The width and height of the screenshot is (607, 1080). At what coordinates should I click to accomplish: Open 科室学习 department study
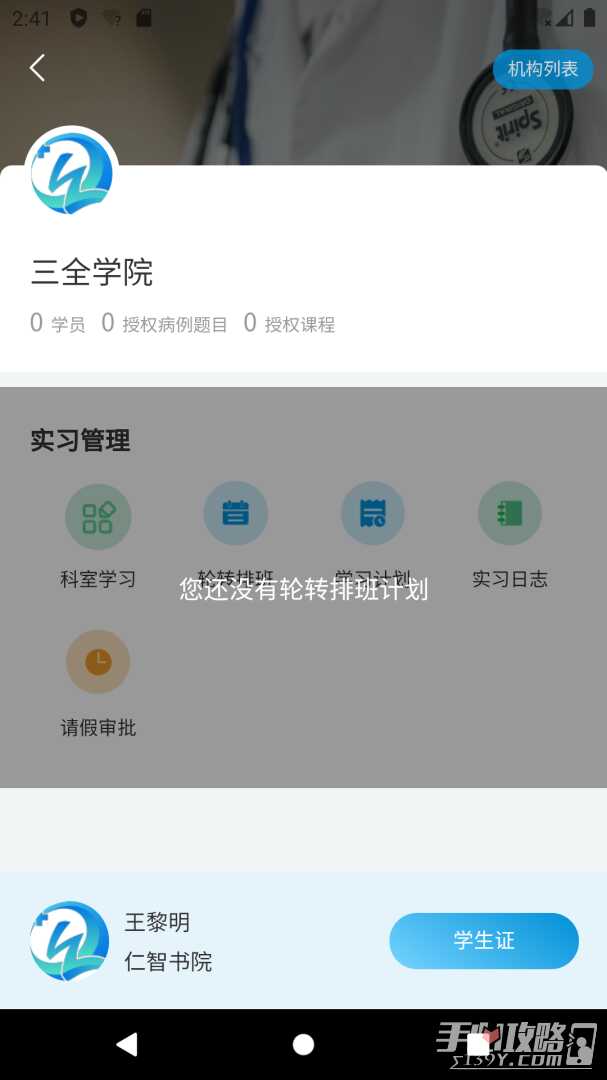pos(98,515)
